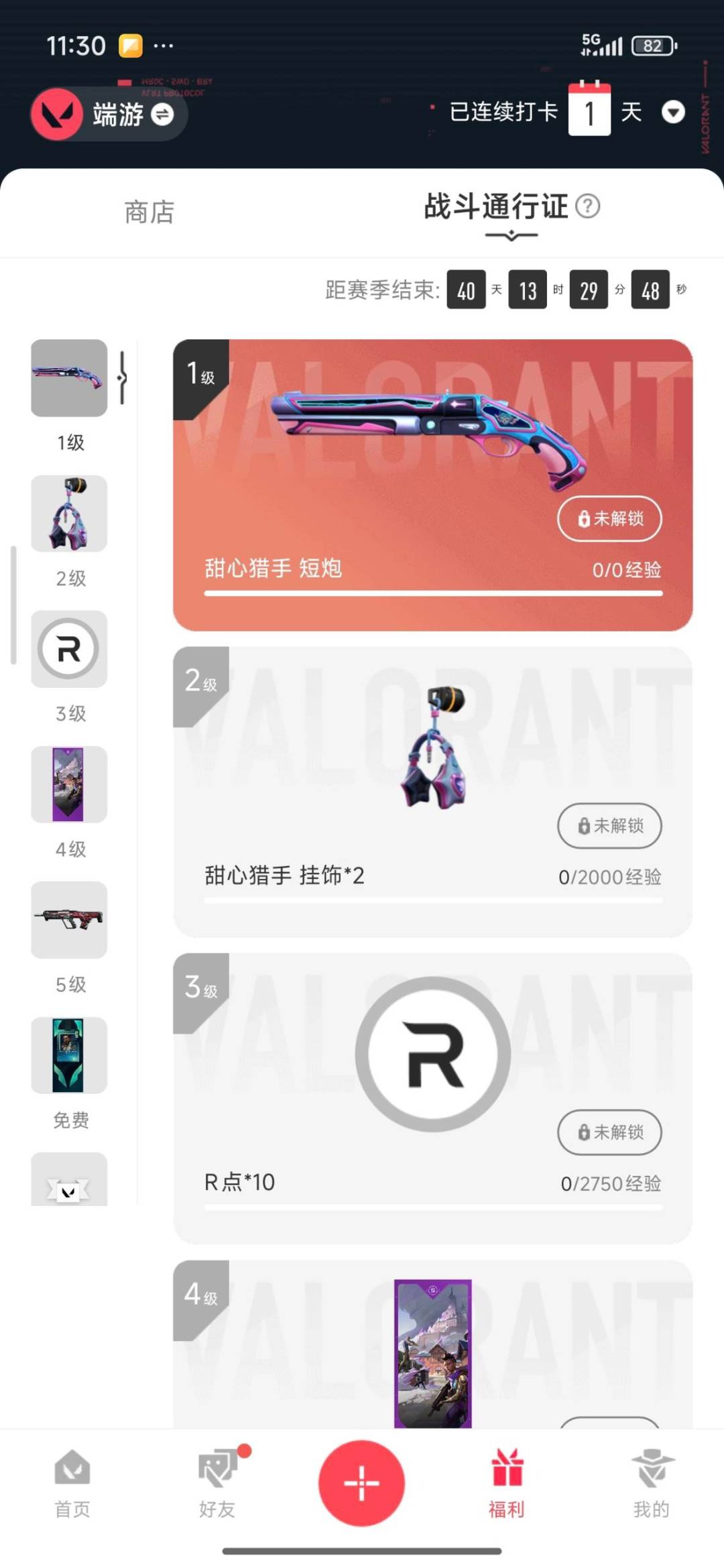Click the help question mark beside 战斗通行证
This screenshot has width=724, height=1568.
click(589, 208)
